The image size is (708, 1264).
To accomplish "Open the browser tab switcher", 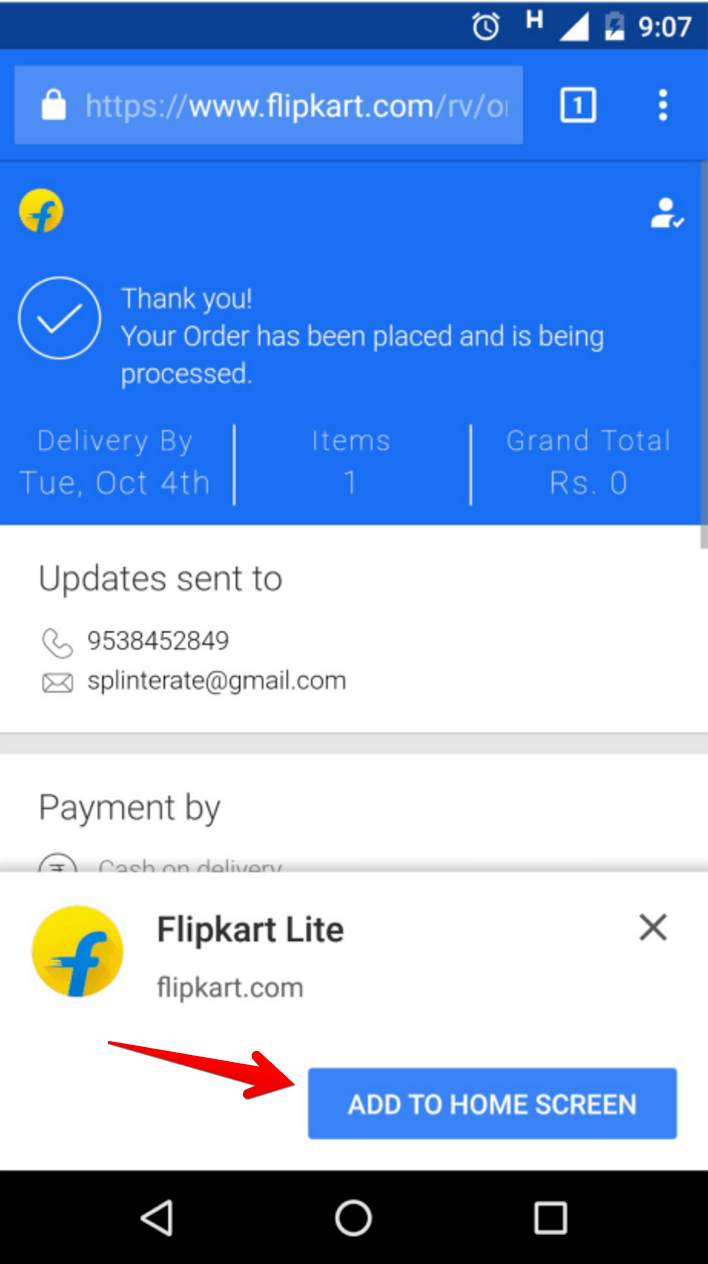I will pos(578,106).
